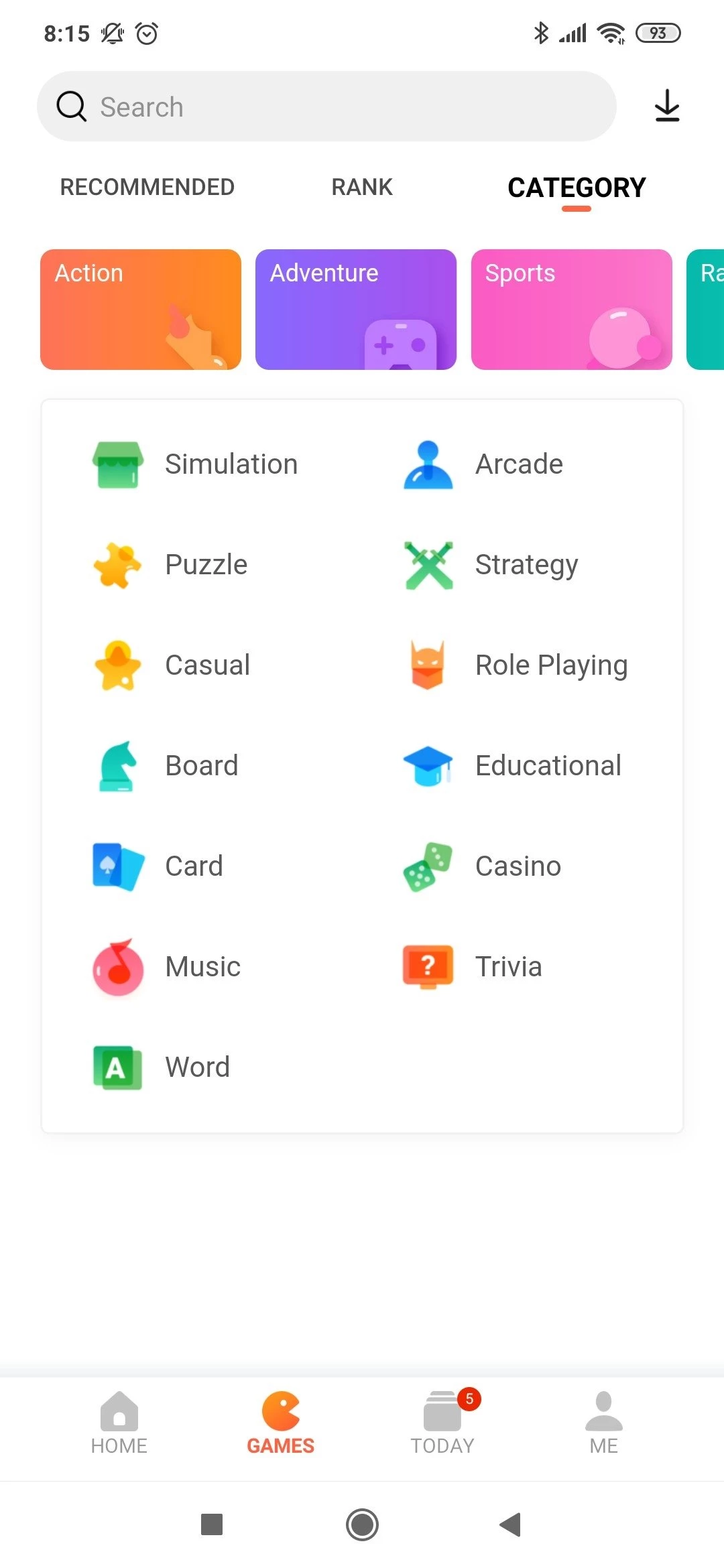
Task: Tap the Search field
Action: click(x=326, y=107)
